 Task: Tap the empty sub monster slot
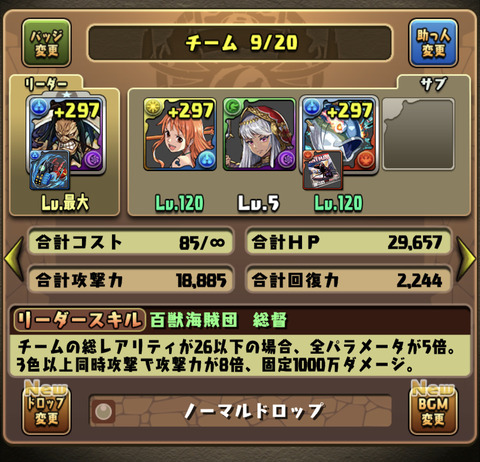418,134
